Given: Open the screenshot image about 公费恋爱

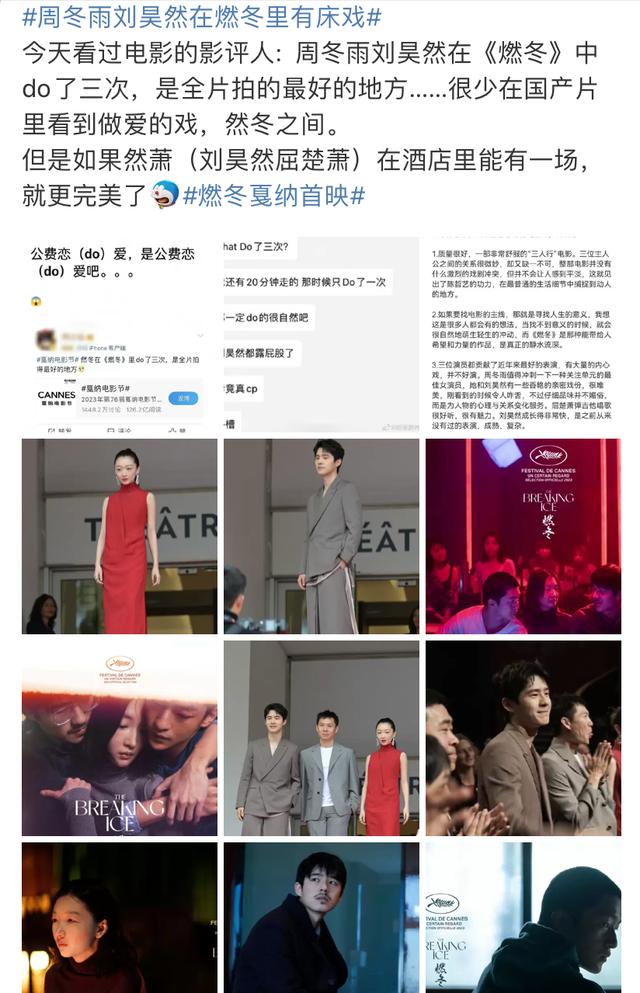Looking at the screenshot, I should click(x=119, y=334).
